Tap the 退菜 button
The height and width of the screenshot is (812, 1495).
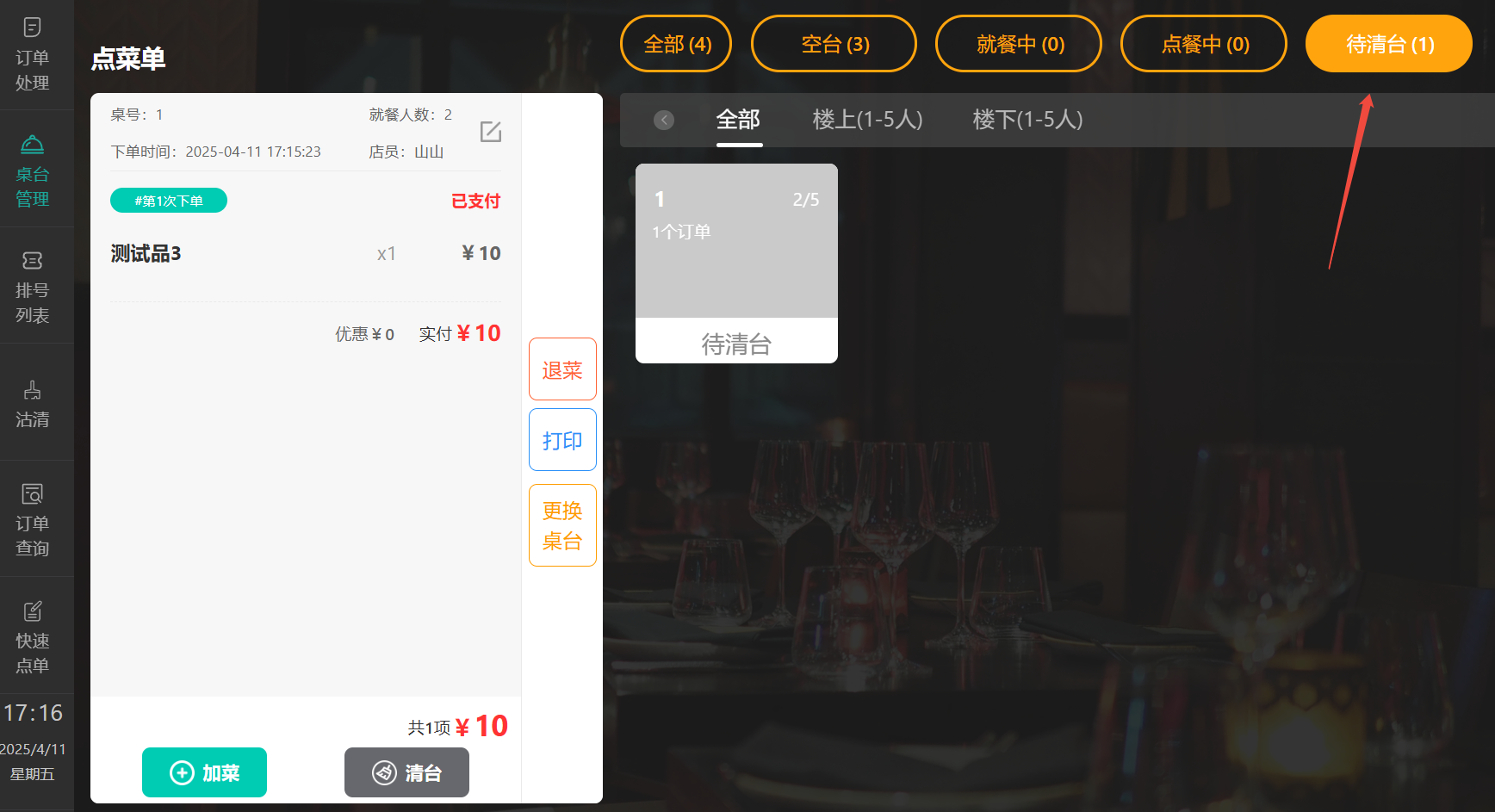pyautogui.click(x=562, y=369)
